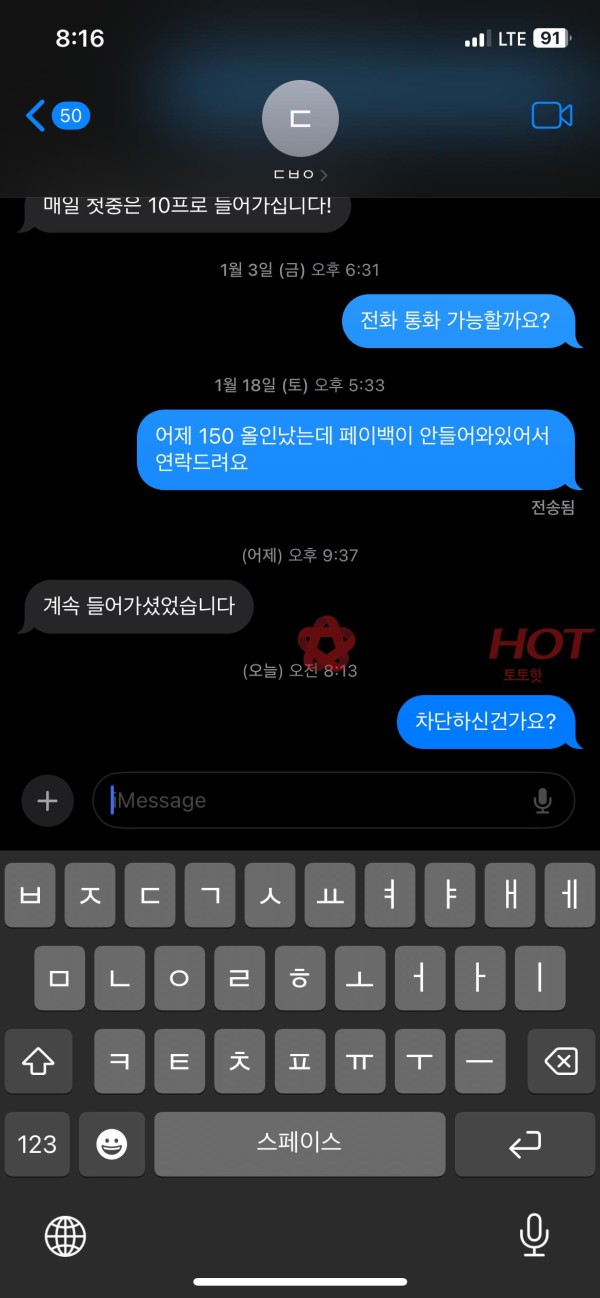Viewport: 600px width, 1298px height.
Task: Switch keyboard to 123 numbers
Action: pyautogui.click(x=37, y=1144)
